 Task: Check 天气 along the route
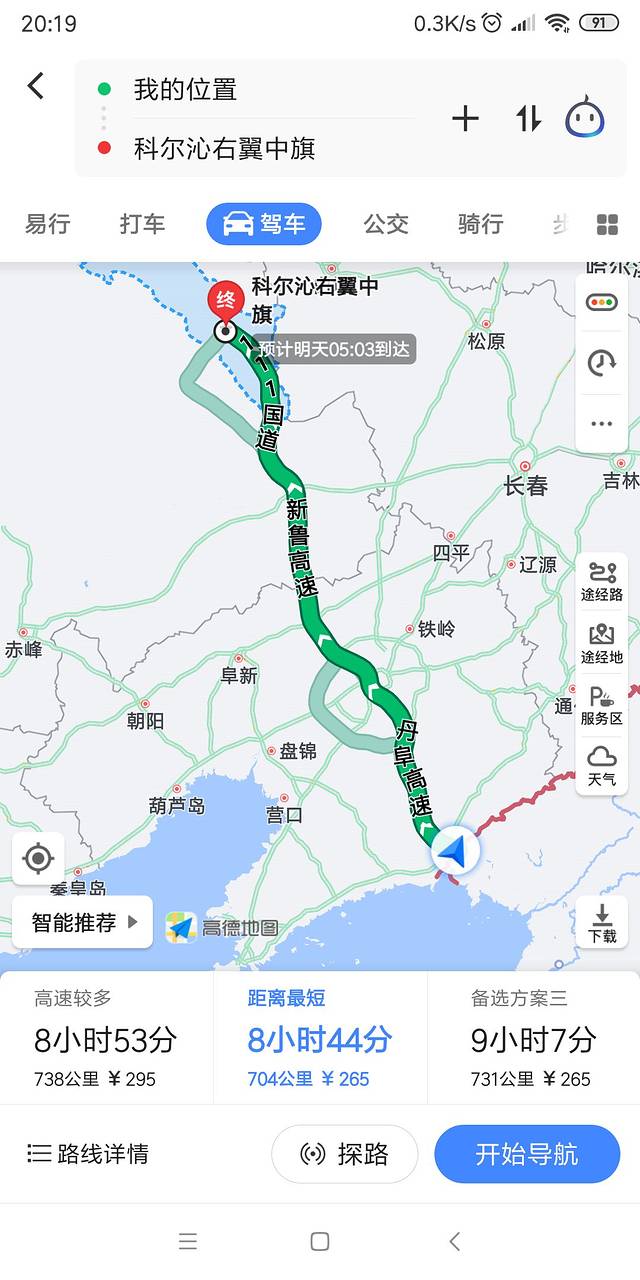[601, 765]
